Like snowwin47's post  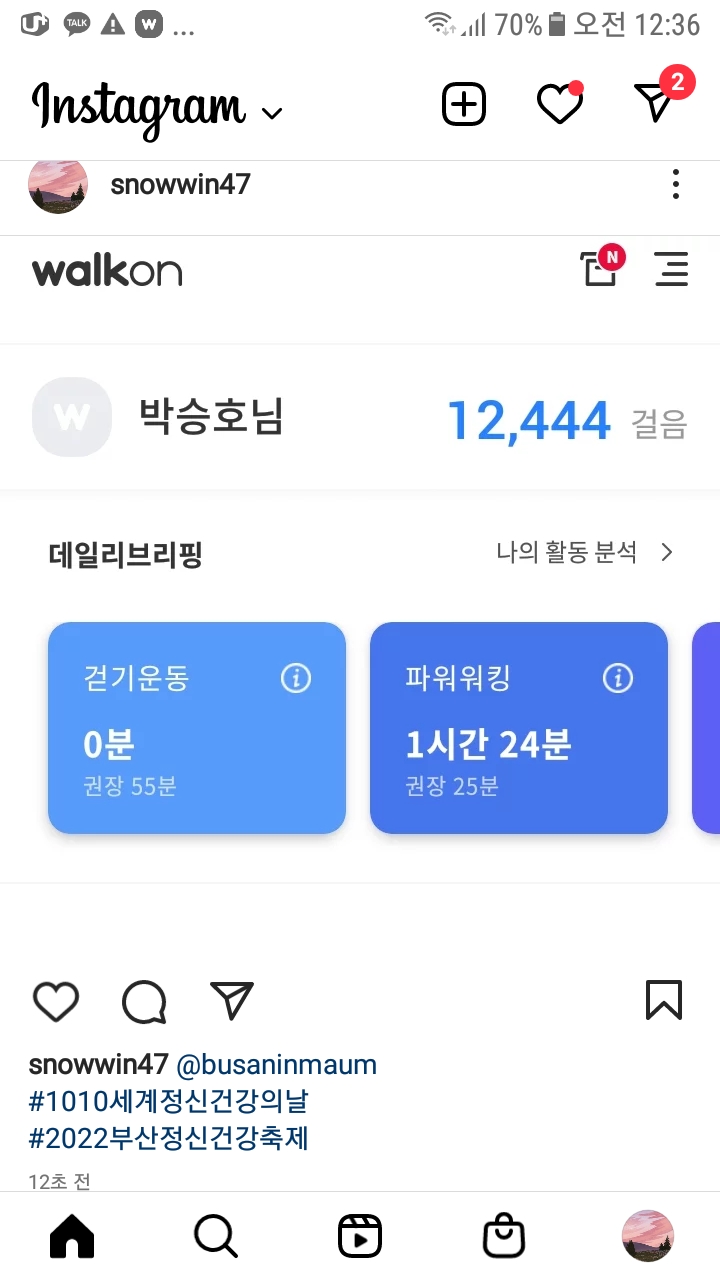(x=56, y=1001)
